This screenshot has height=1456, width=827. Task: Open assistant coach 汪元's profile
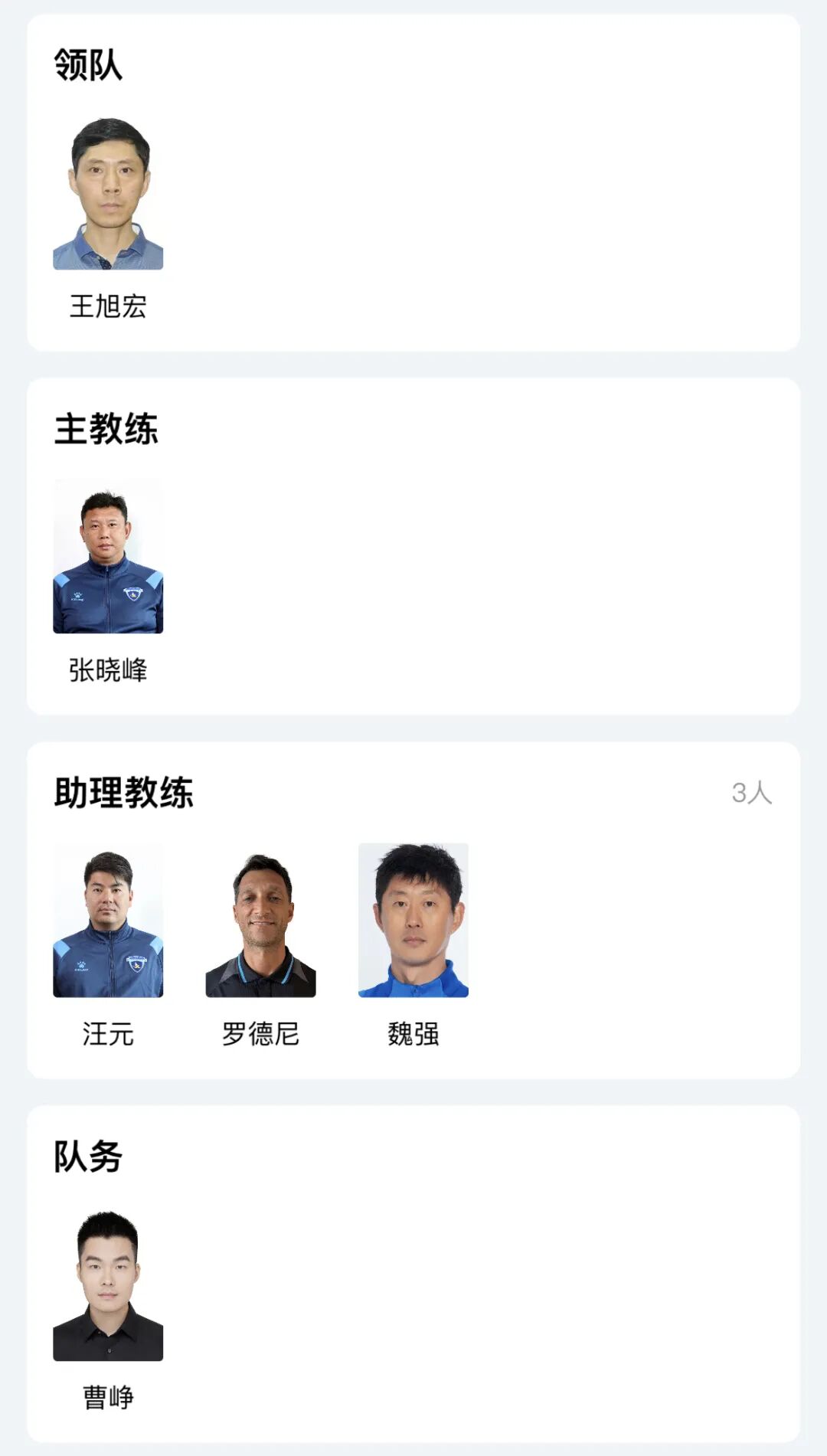coord(108,921)
